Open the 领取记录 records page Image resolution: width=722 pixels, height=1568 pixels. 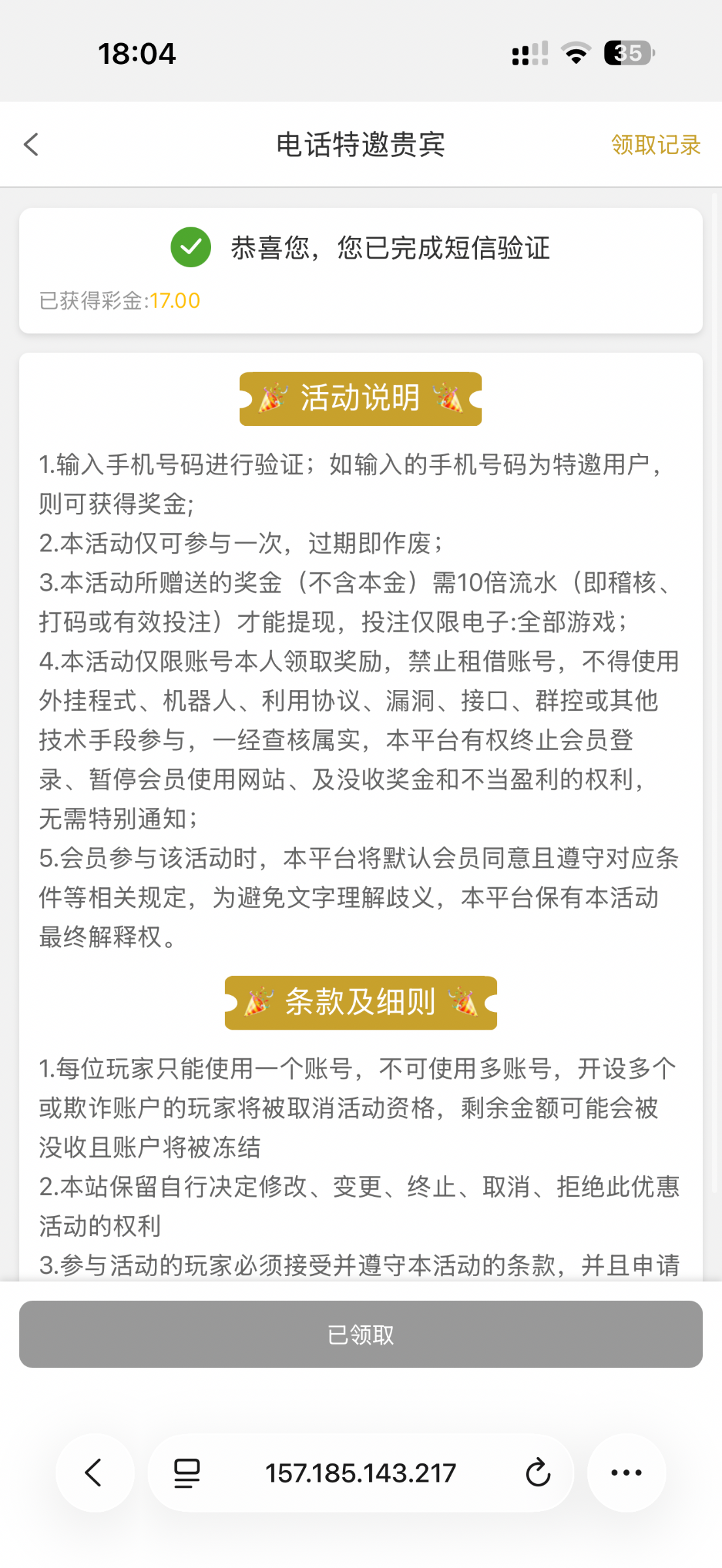click(655, 144)
